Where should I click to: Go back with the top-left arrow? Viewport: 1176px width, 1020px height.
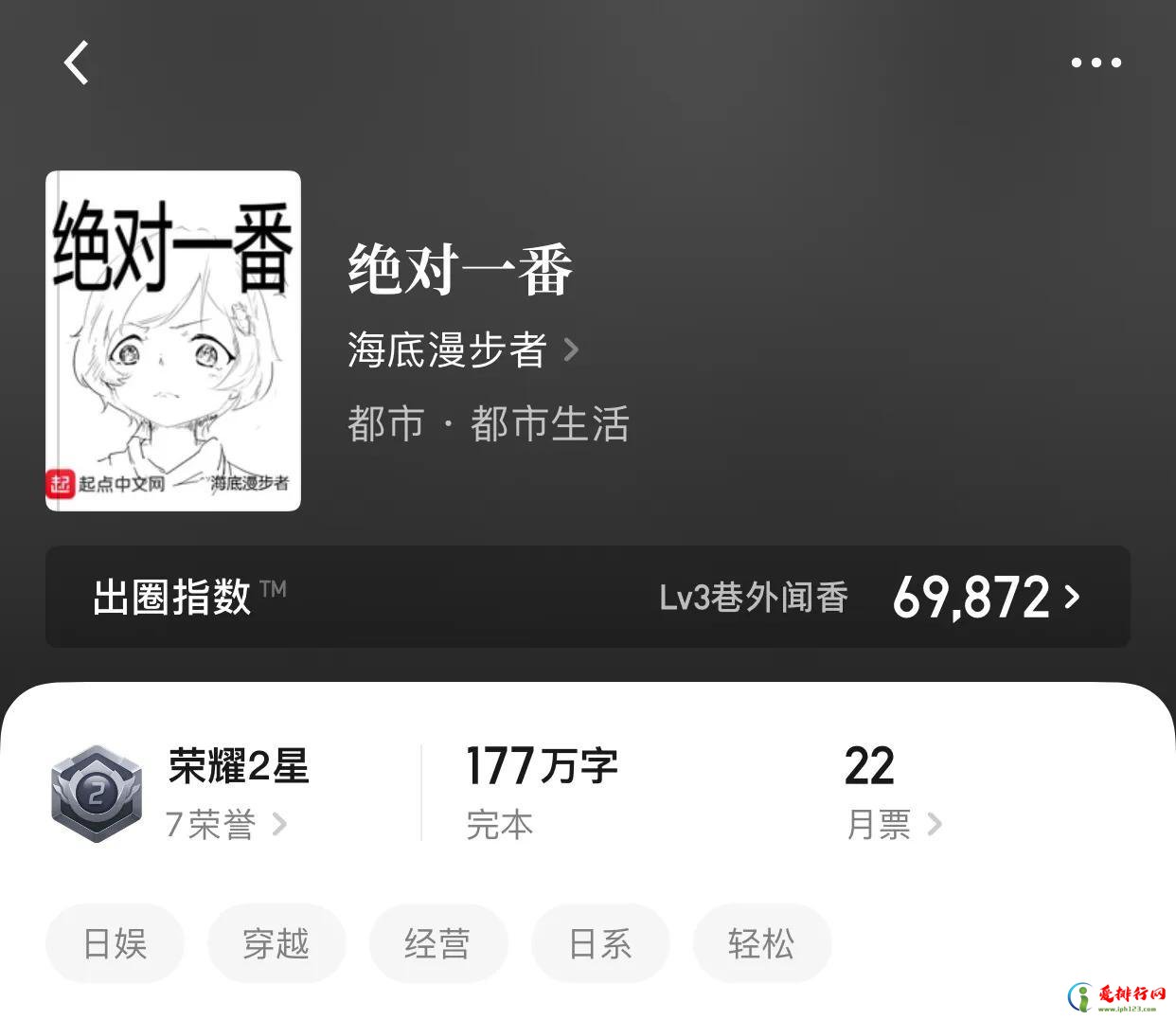(77, 63)
